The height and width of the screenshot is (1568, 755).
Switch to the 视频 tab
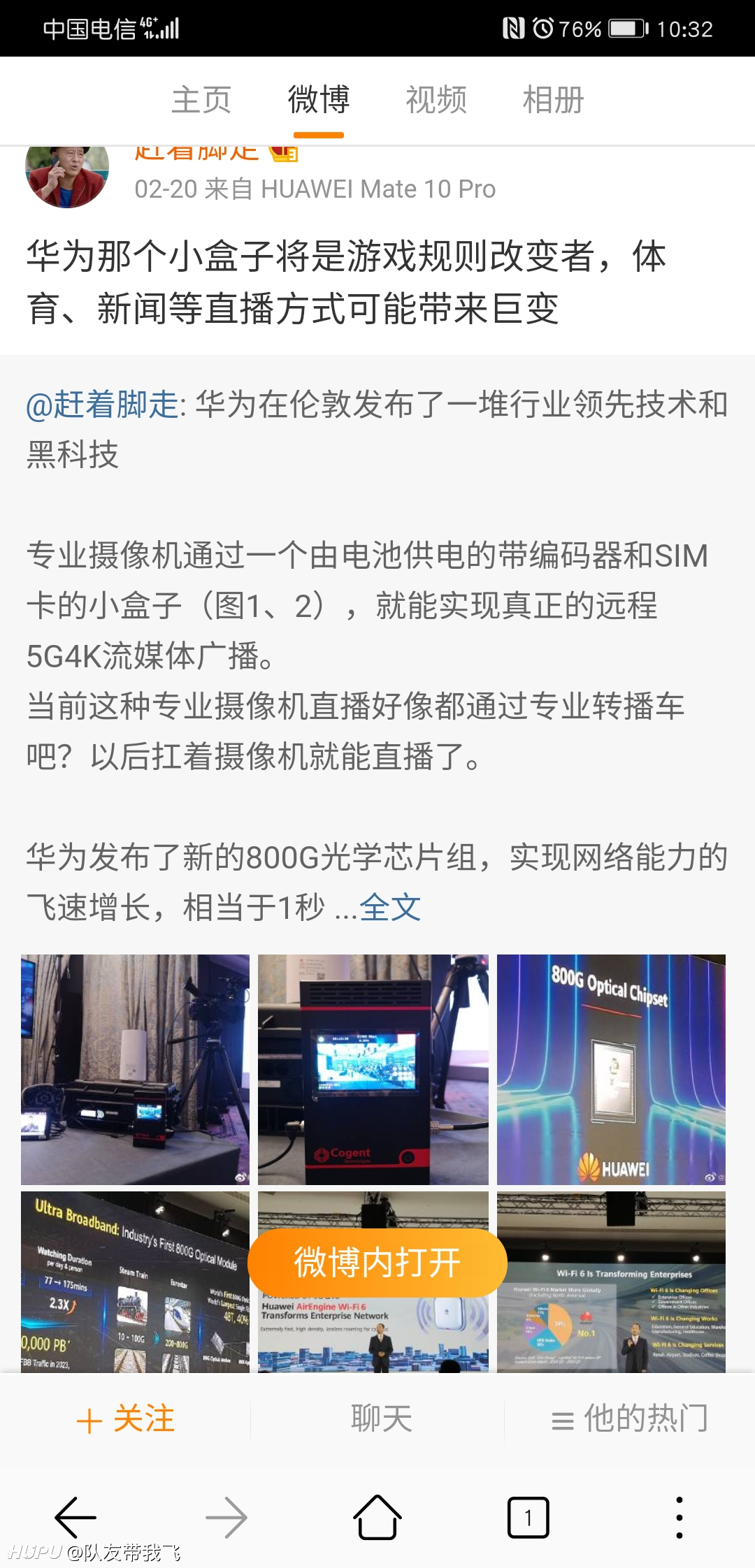[x=436, y=100]
